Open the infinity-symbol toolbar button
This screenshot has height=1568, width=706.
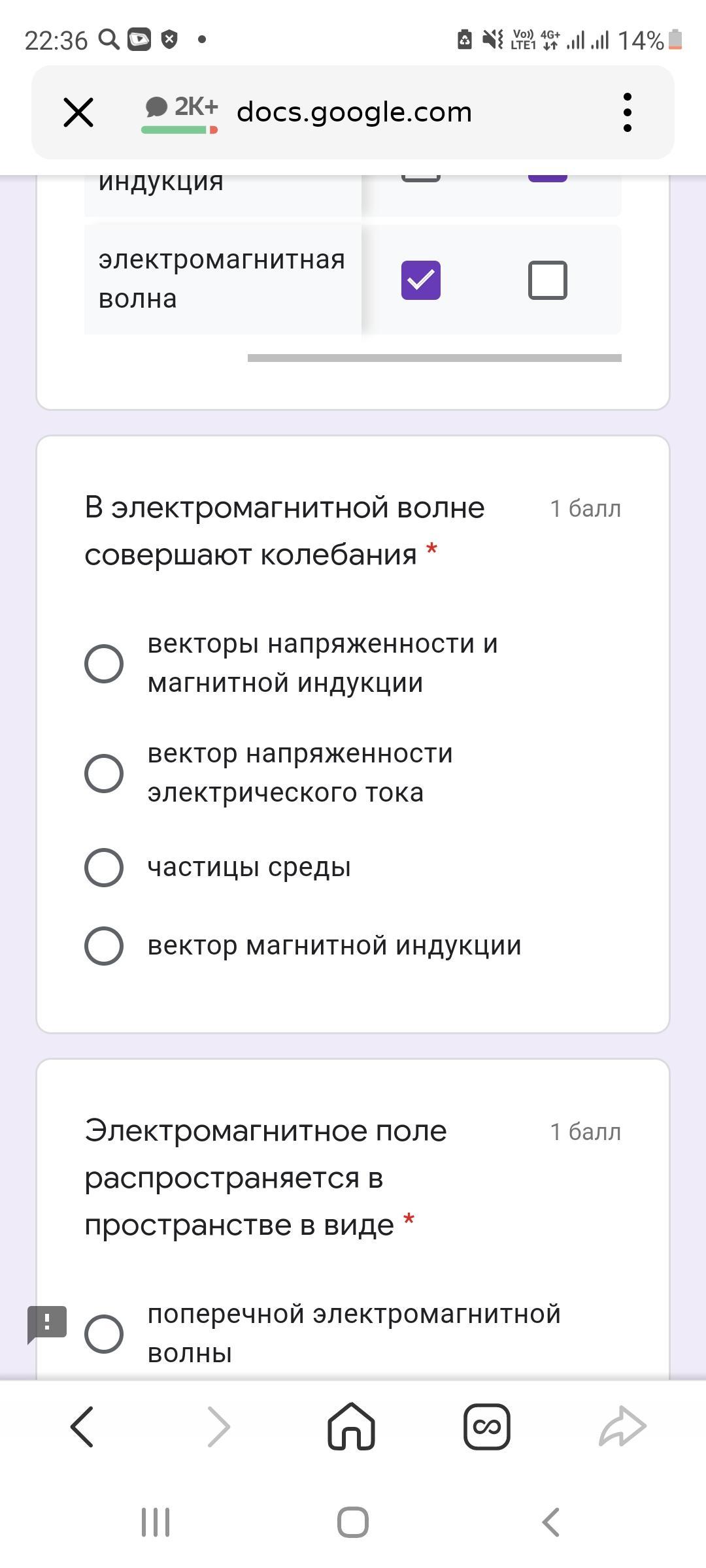[x=487, y=1428]
